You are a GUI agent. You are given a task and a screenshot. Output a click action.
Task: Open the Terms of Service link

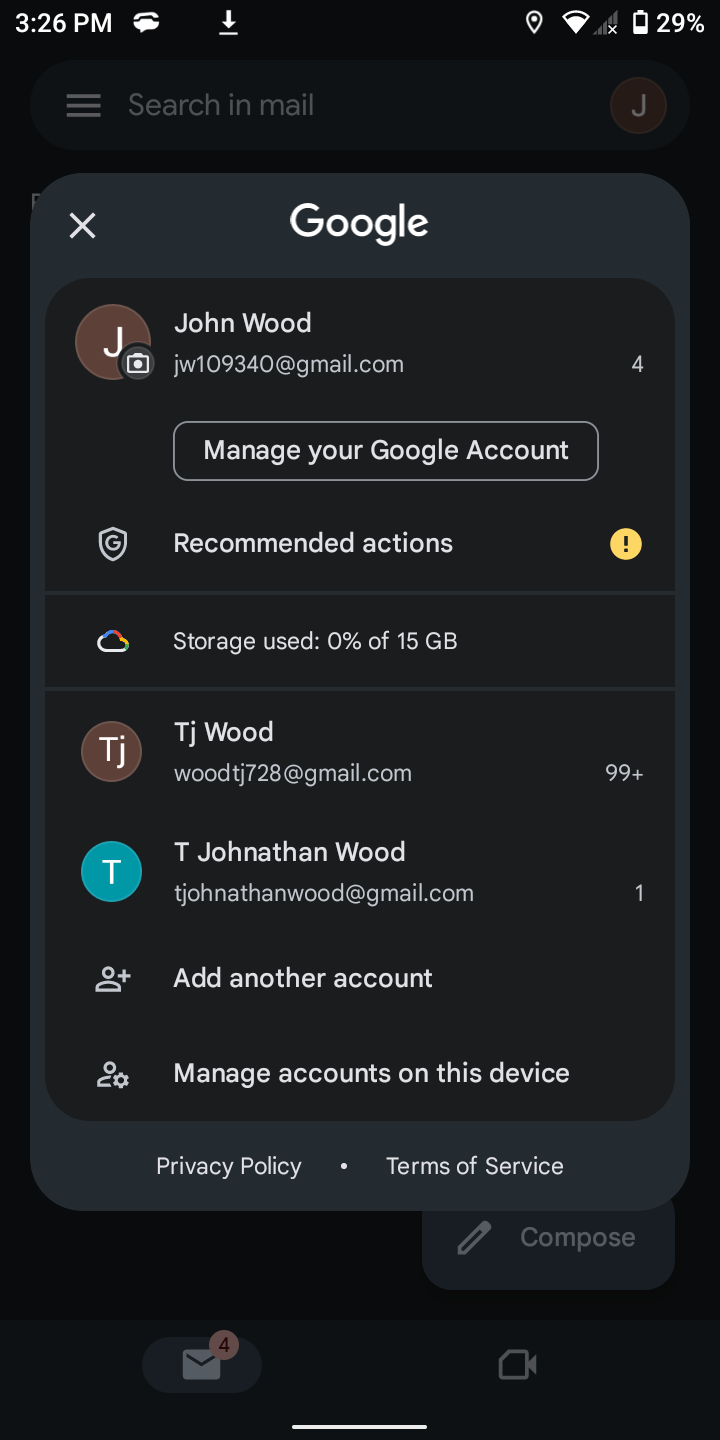click(475, 1166)
